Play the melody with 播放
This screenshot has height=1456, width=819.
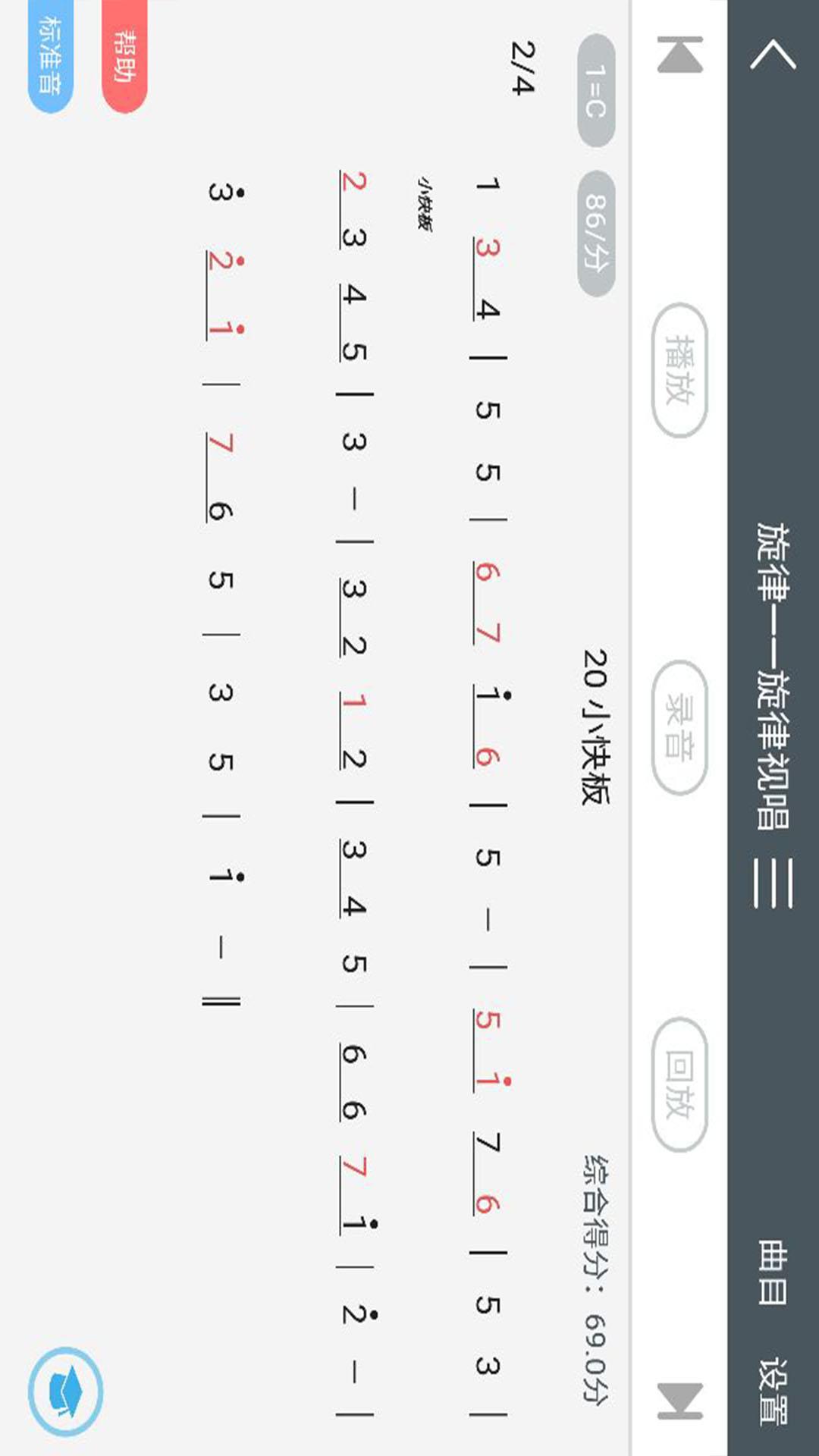click(679, 370)
